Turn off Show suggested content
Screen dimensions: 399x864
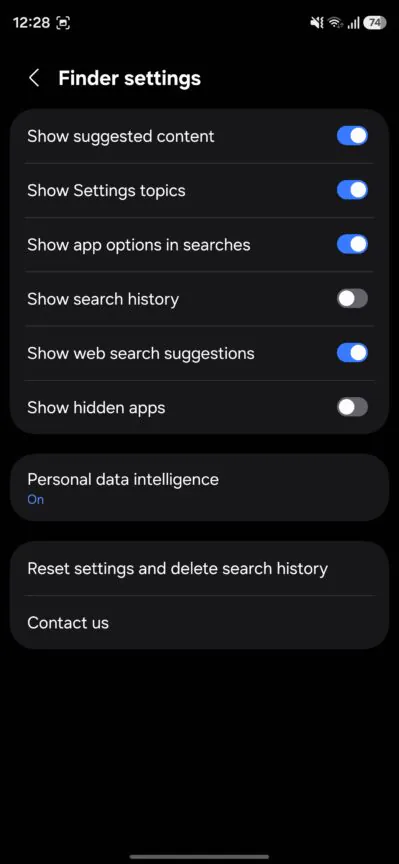(352, 136)
